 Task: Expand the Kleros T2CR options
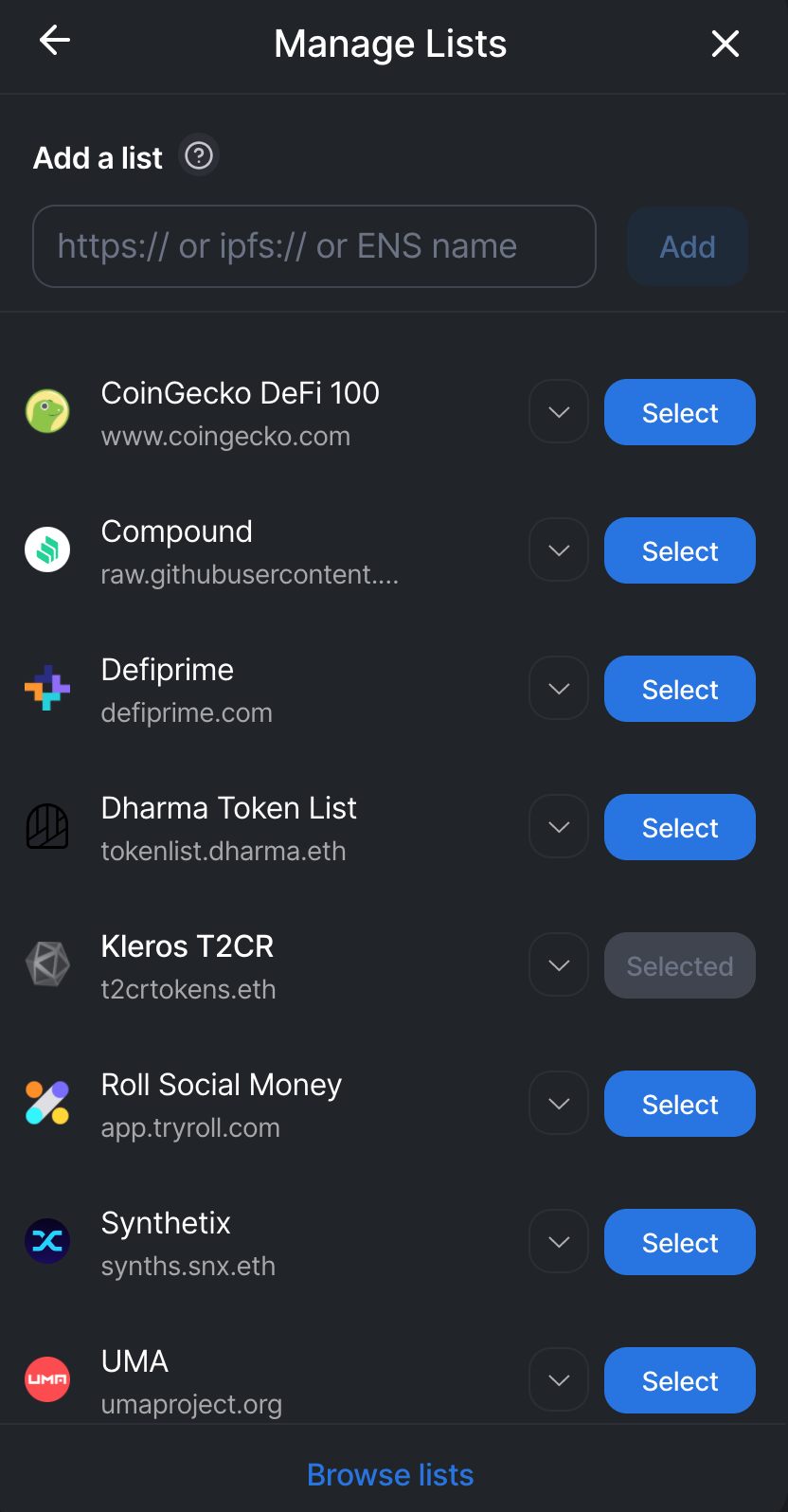tap(559, 965)
